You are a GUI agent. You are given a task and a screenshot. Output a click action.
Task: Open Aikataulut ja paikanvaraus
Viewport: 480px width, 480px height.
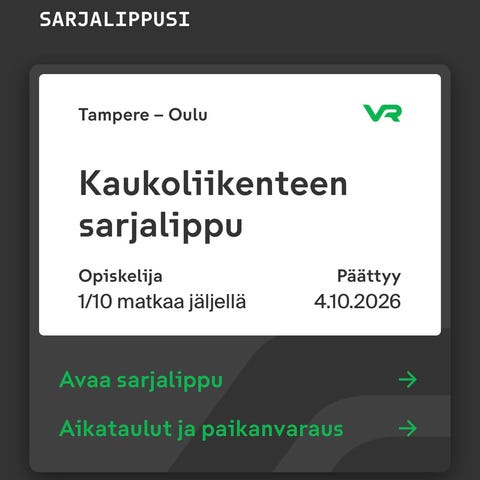[x=238, y=428]
